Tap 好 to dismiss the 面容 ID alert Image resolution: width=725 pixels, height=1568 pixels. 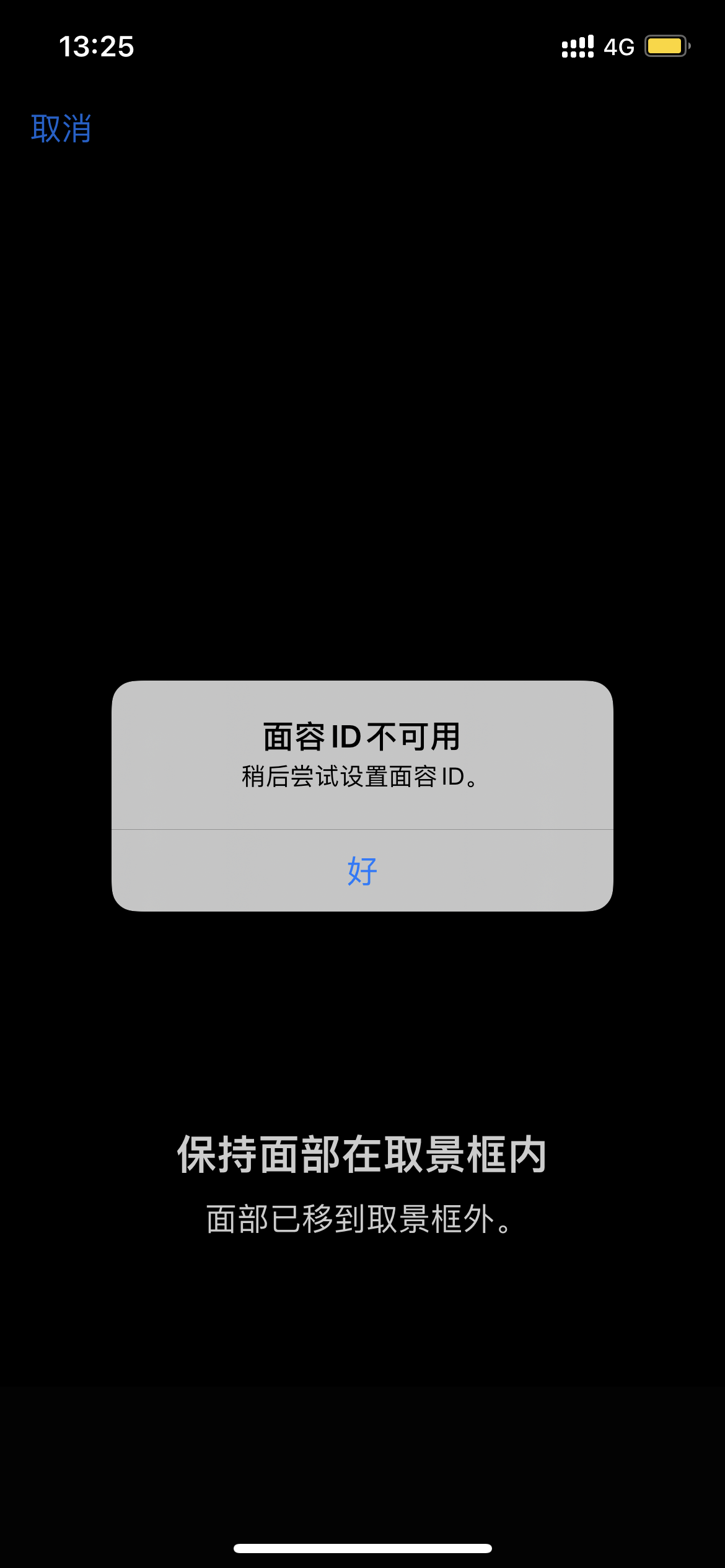pyautogui.click(x=362, y=871)
